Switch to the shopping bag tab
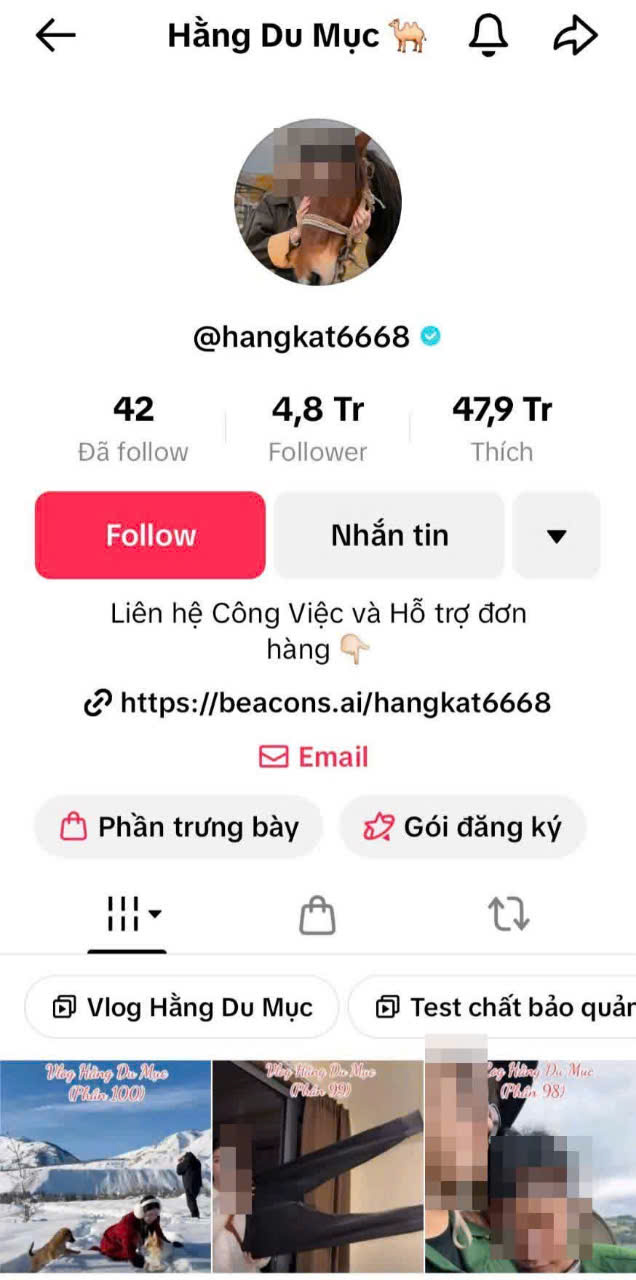This screenshot has height=1280, width=636. (317, 914)
